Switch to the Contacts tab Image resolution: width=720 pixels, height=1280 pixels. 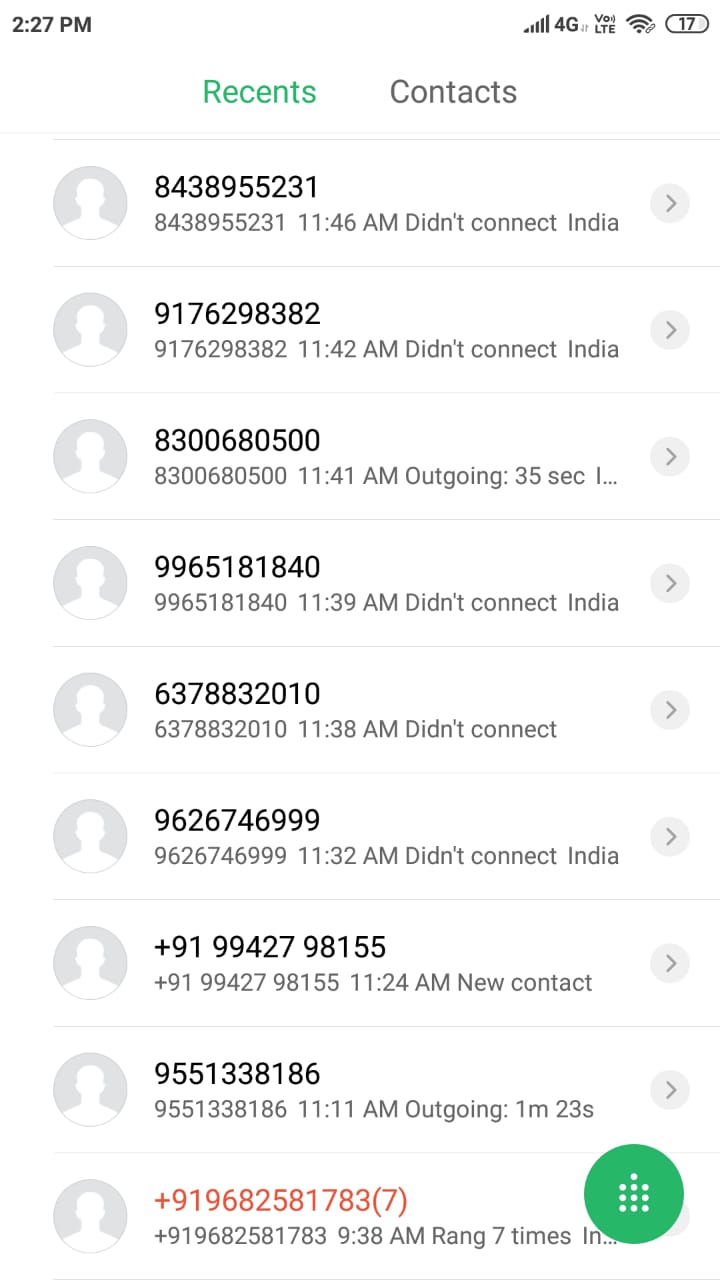453,92
